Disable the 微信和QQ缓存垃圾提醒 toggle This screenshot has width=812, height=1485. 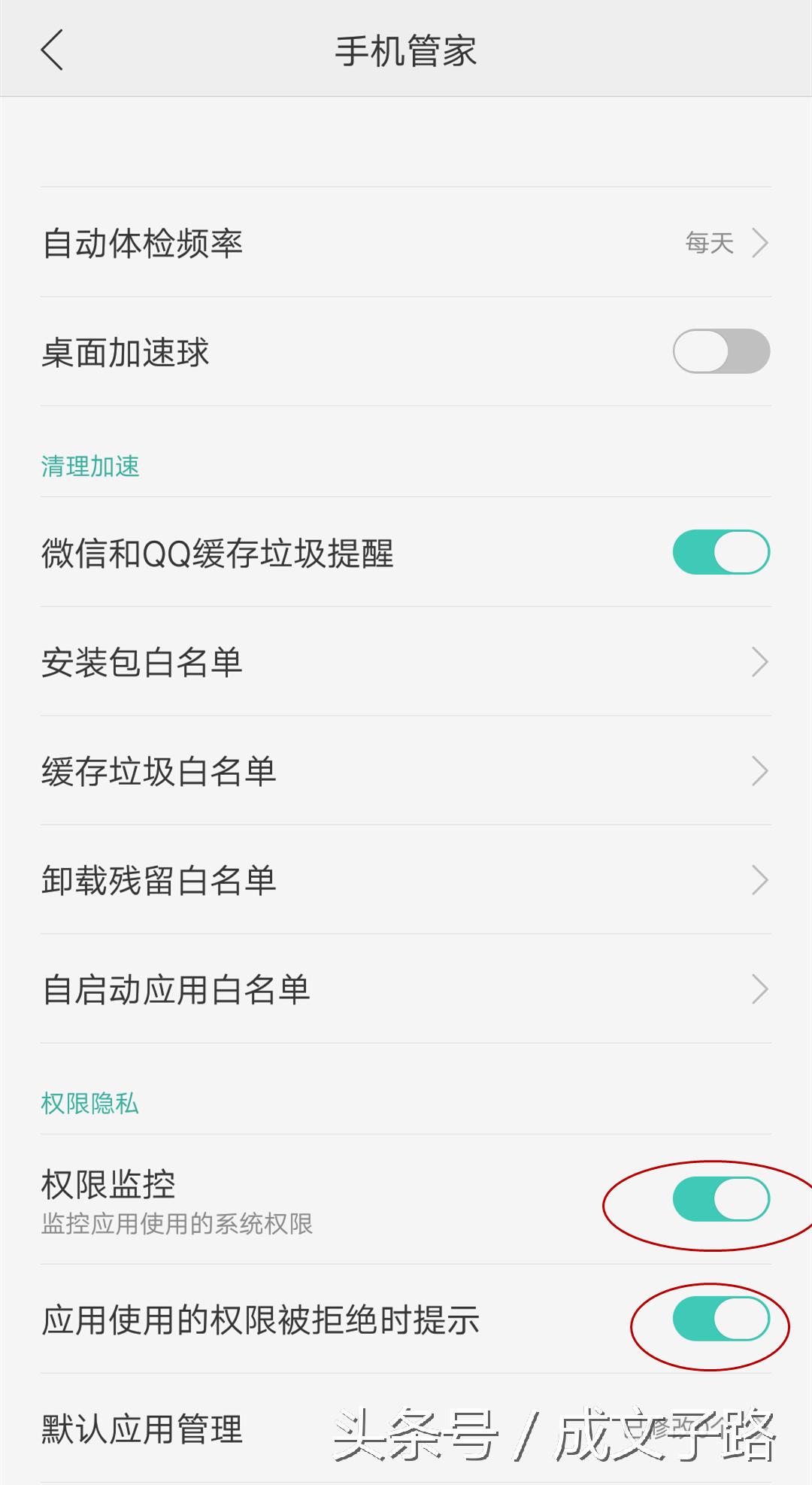pyautogui.click(x=720, y=551)
